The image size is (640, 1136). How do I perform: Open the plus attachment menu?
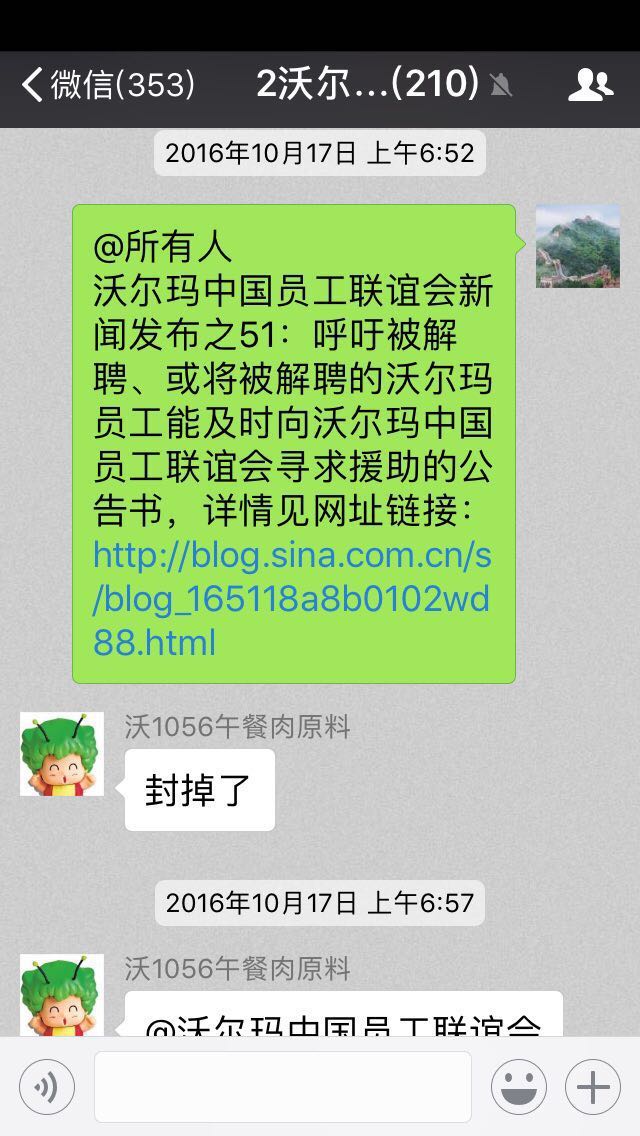coord(593,1087)
